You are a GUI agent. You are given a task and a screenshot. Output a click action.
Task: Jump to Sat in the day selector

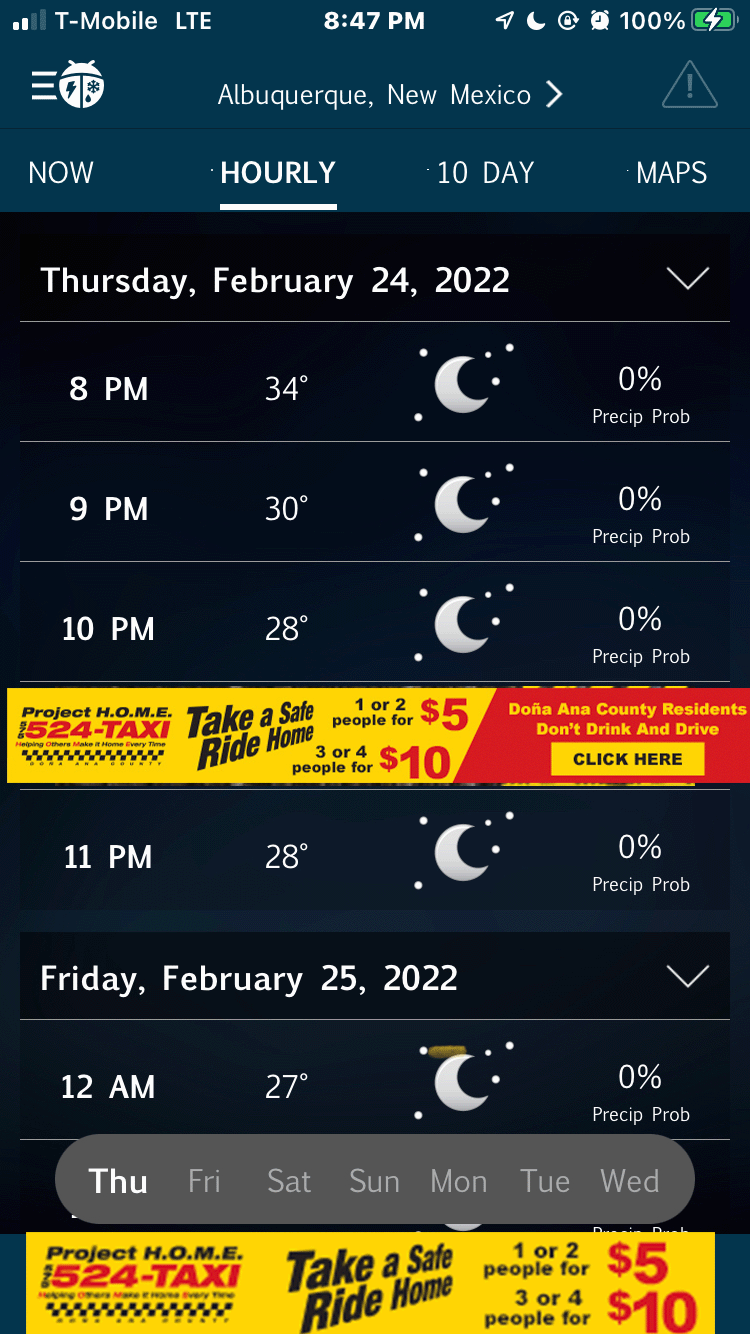(289, 1181)
